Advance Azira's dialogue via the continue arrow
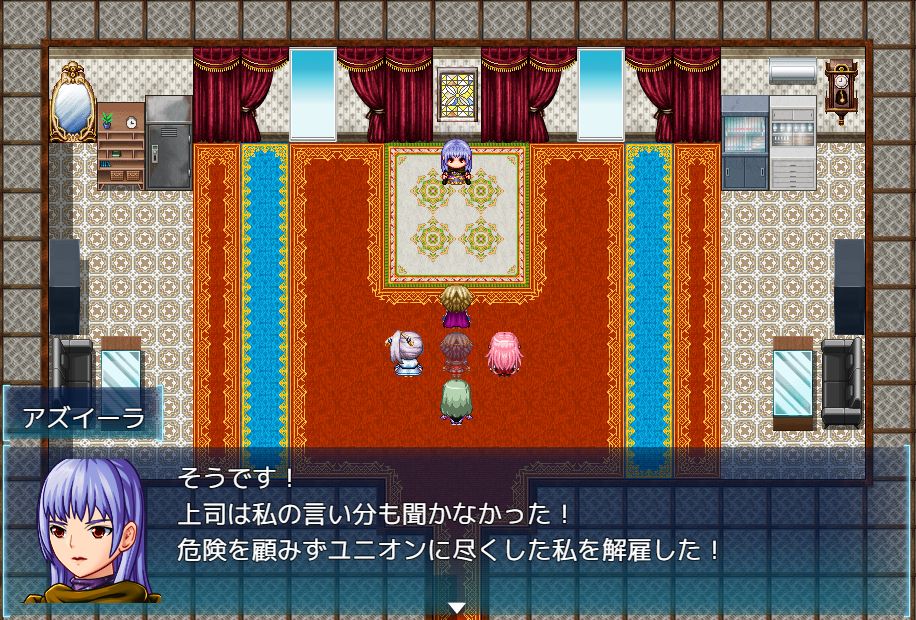The width and height of the screenshot is (916, 620). click(x=457, y=607)
